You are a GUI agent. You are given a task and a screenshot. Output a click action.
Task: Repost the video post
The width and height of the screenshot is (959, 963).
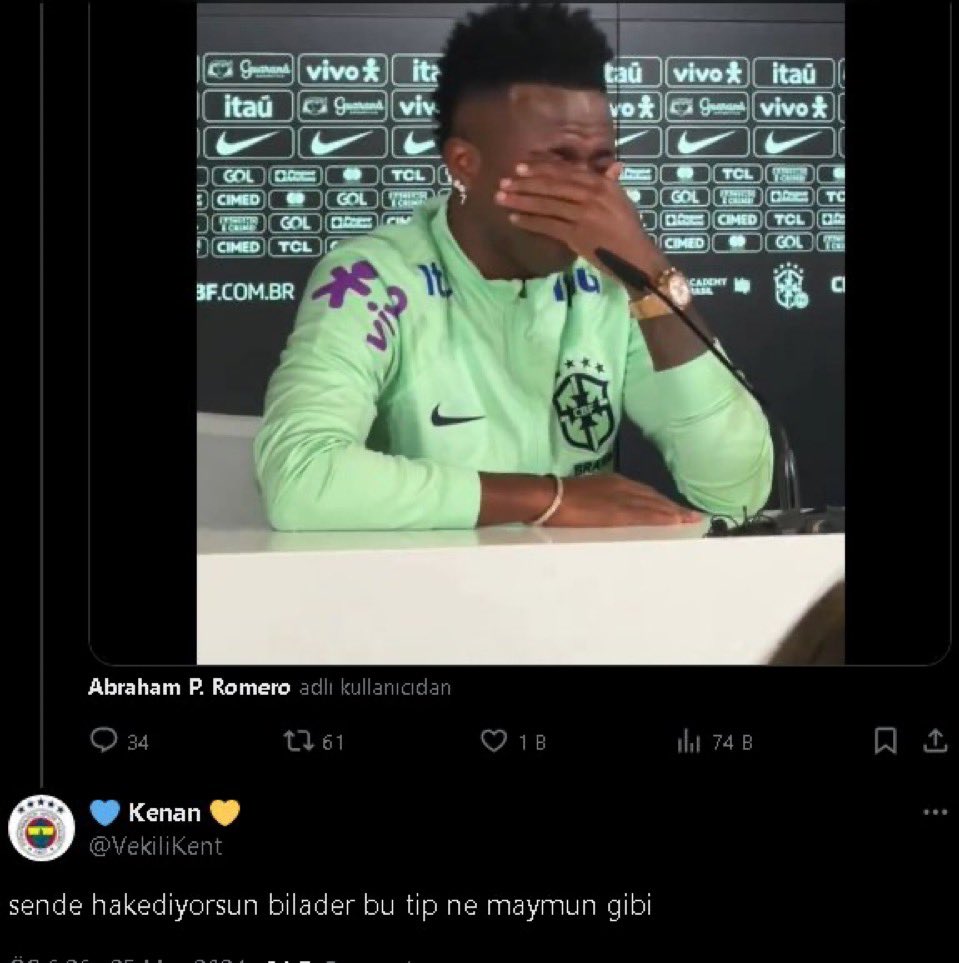click(299, 741)
